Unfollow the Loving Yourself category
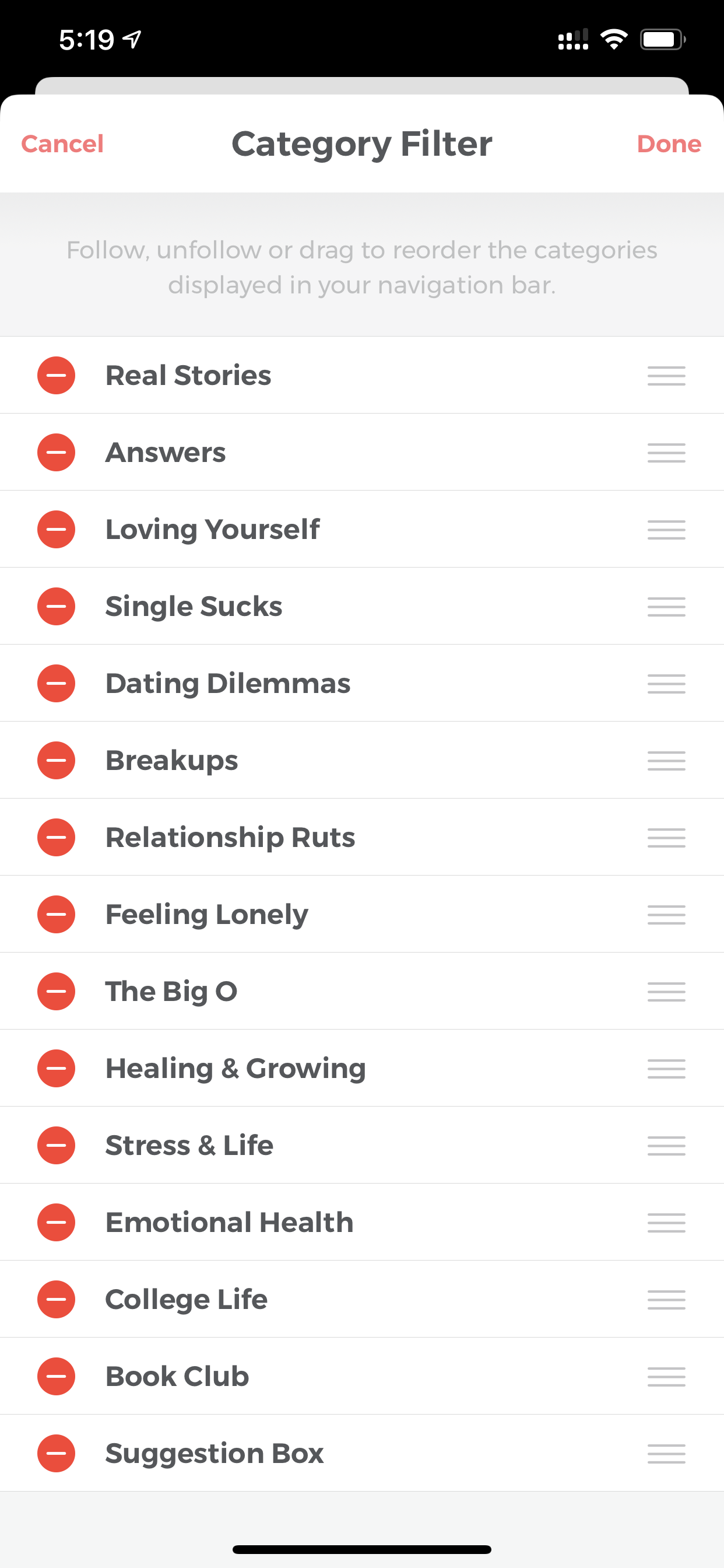The image size is (724, 1568). [56, 530]
